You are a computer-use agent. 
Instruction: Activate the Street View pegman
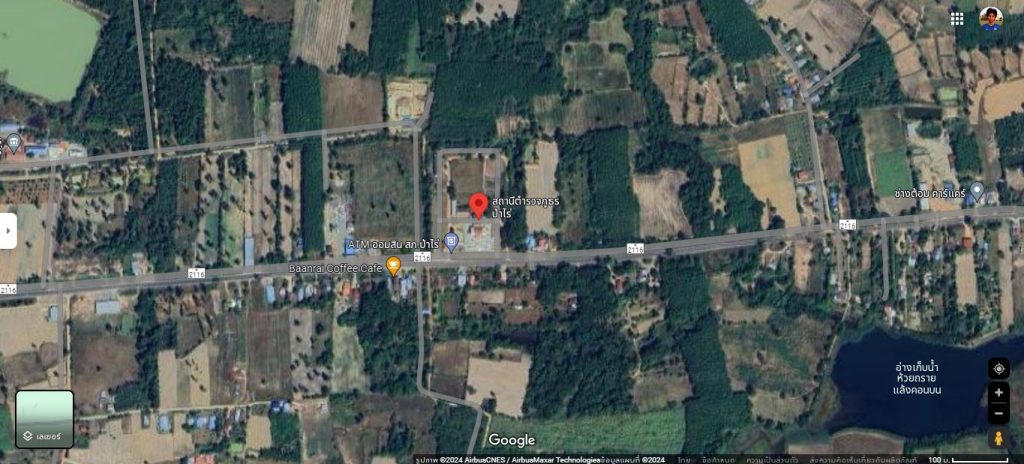pyautogui.click(x=998, y=439)
